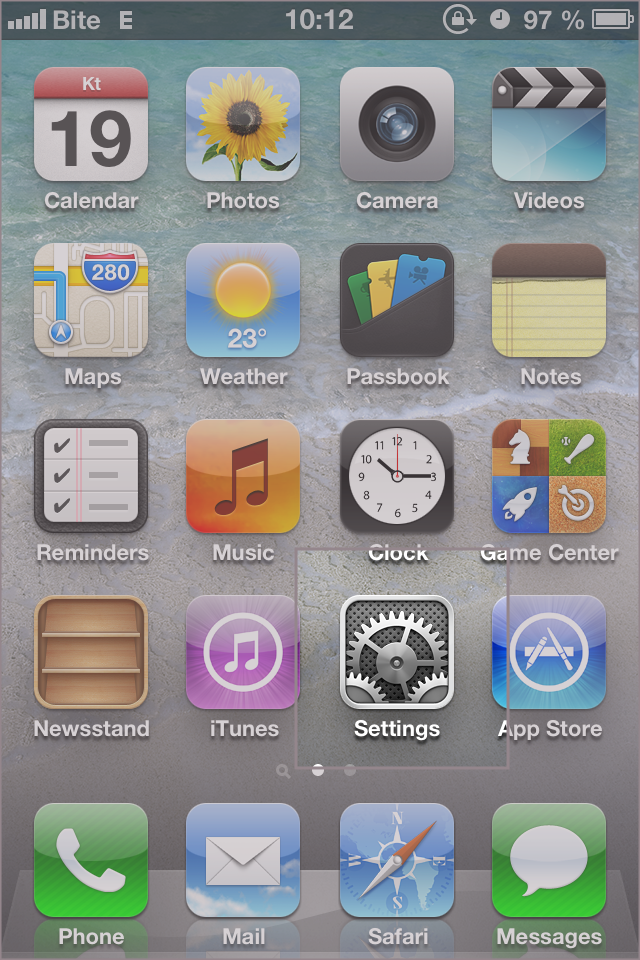Open the Passbook app

click(x=397, y=300)
